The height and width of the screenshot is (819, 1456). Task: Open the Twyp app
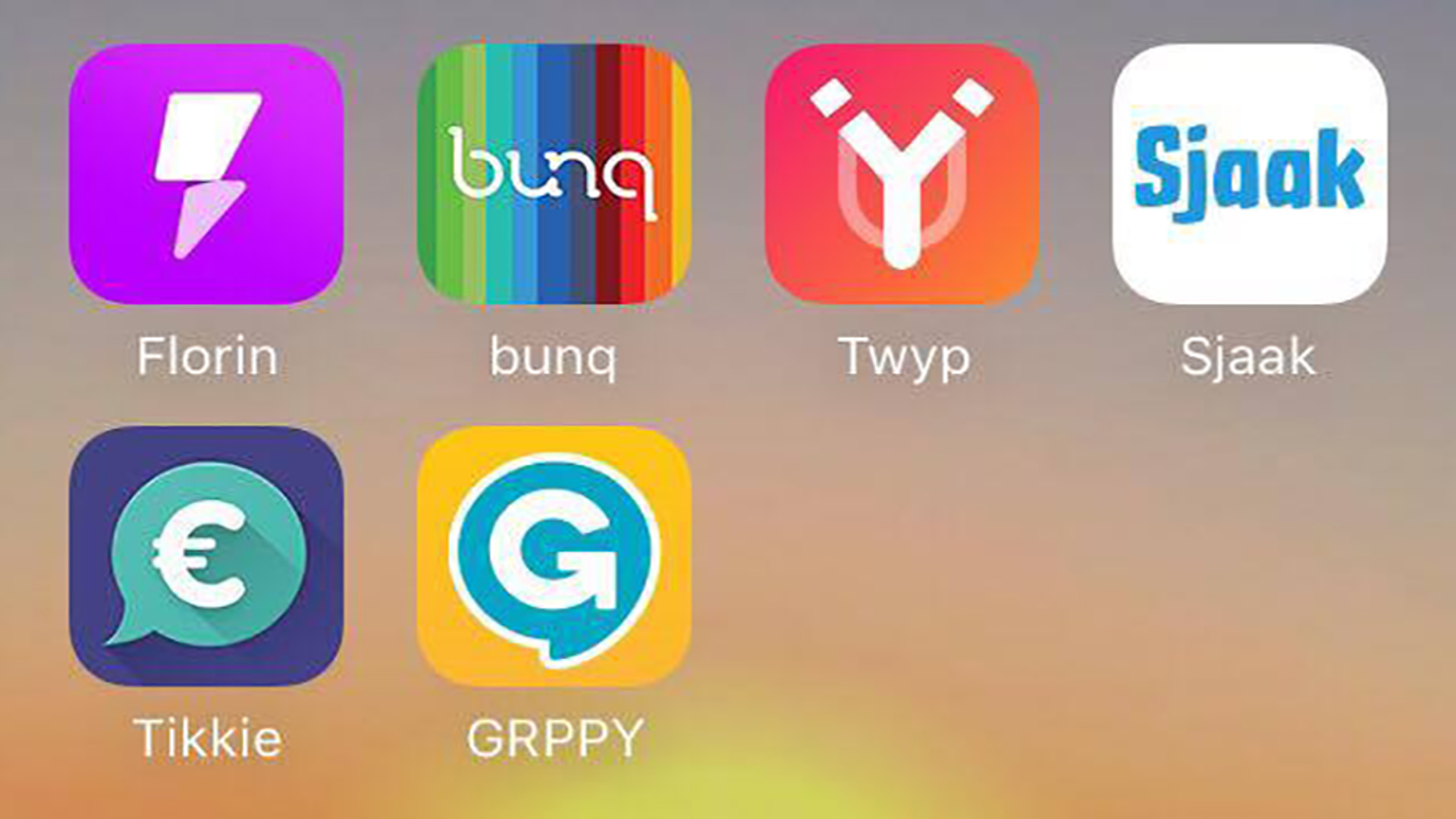click(902, 174)
